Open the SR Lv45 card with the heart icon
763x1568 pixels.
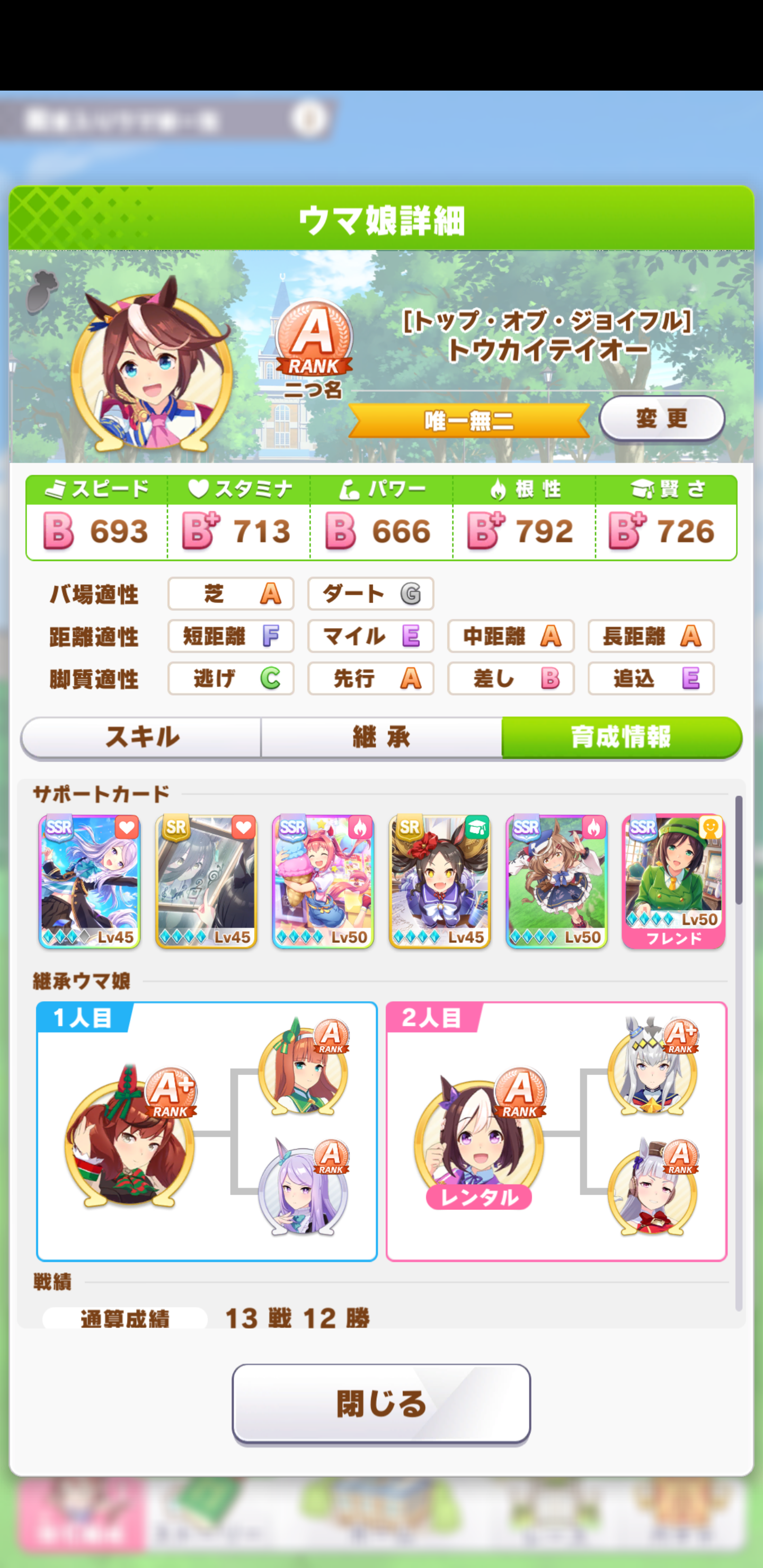coord(207,881)
